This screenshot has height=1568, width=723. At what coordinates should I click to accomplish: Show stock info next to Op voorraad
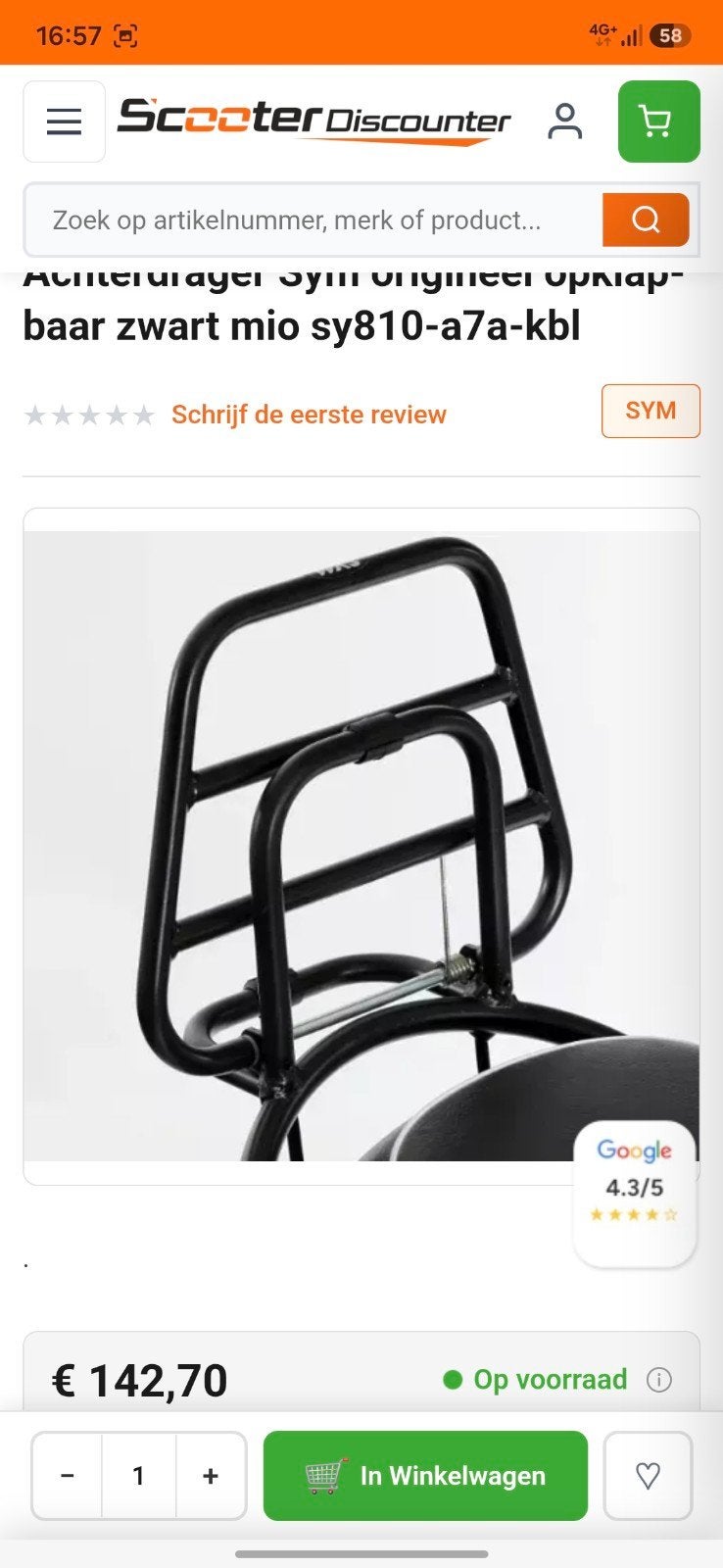tap(659, 1381)
